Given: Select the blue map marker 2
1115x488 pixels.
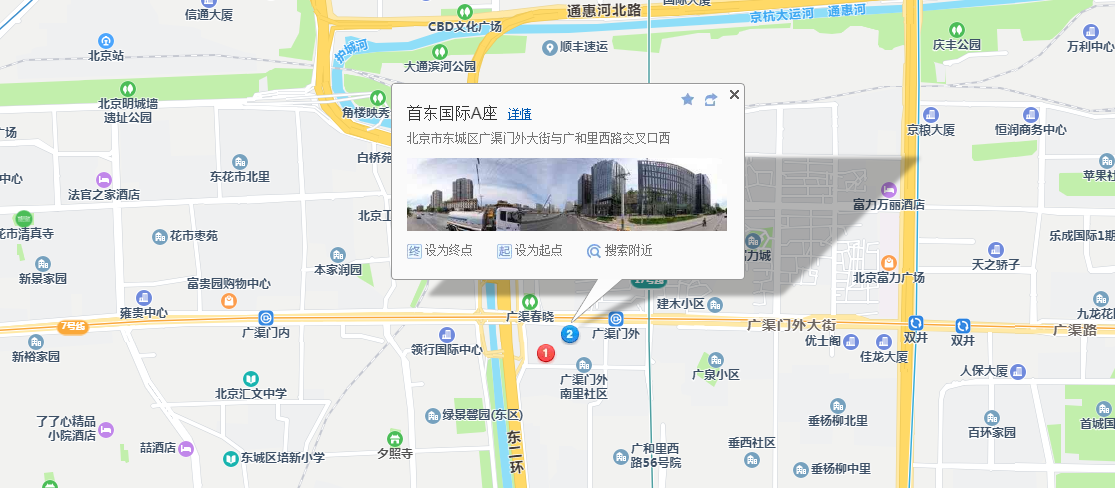Looking at the screenshot, I should click(x=569, y=334).
